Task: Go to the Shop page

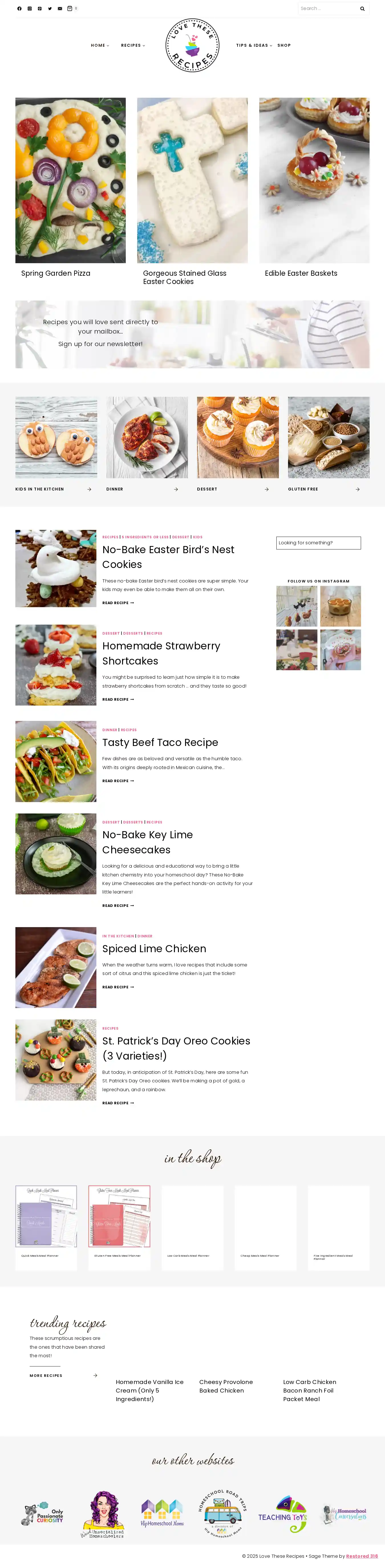Action: point(284,46)
